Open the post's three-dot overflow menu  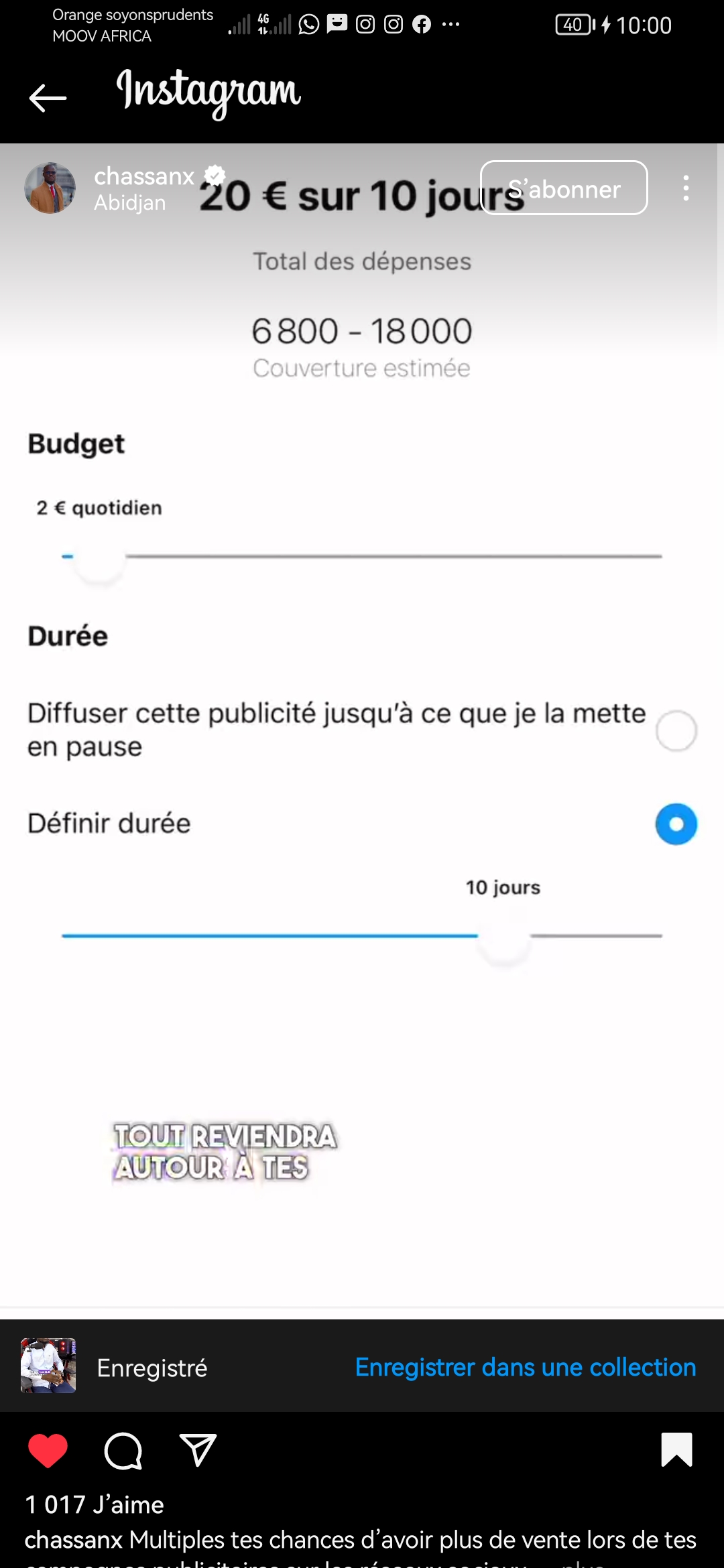click(685, 188)
